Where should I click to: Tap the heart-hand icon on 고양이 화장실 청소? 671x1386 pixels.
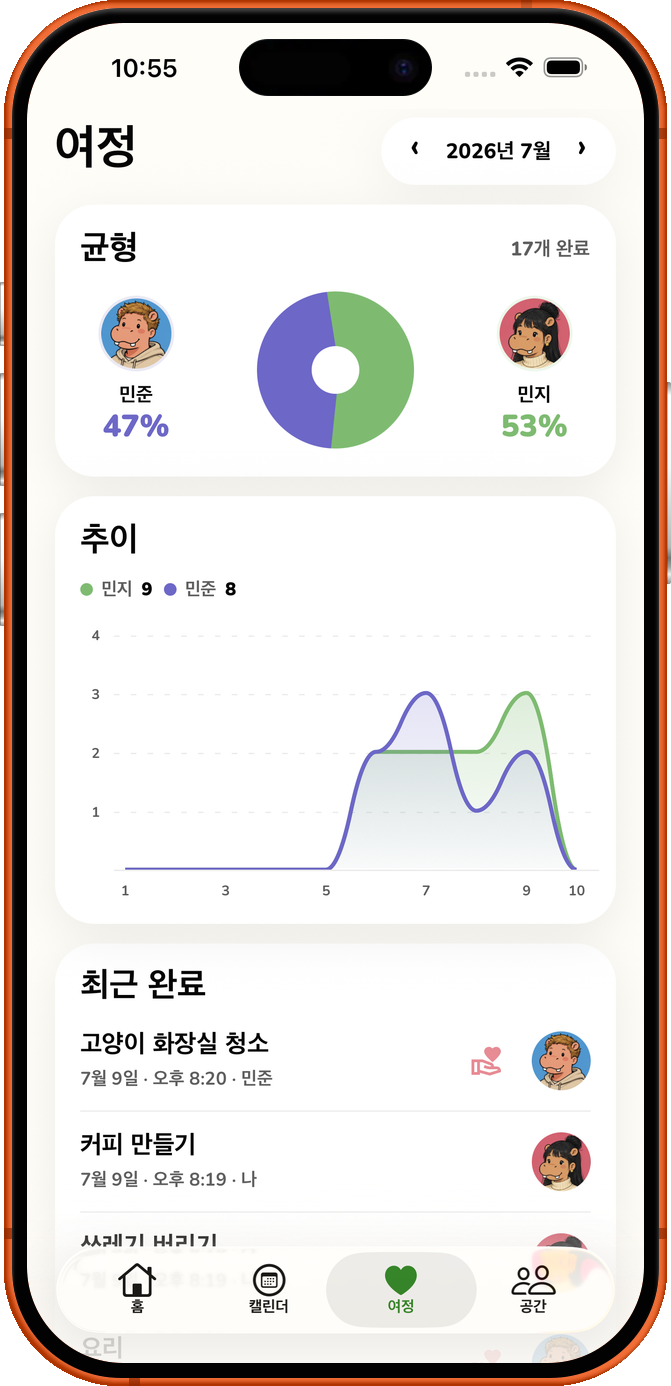pyautogui.click(x=486, y=1061)
